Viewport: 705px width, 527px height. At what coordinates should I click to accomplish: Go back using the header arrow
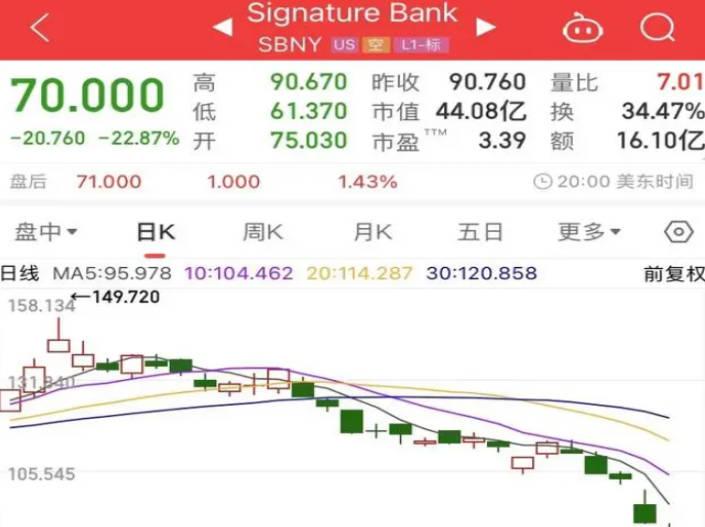(40, 28)
